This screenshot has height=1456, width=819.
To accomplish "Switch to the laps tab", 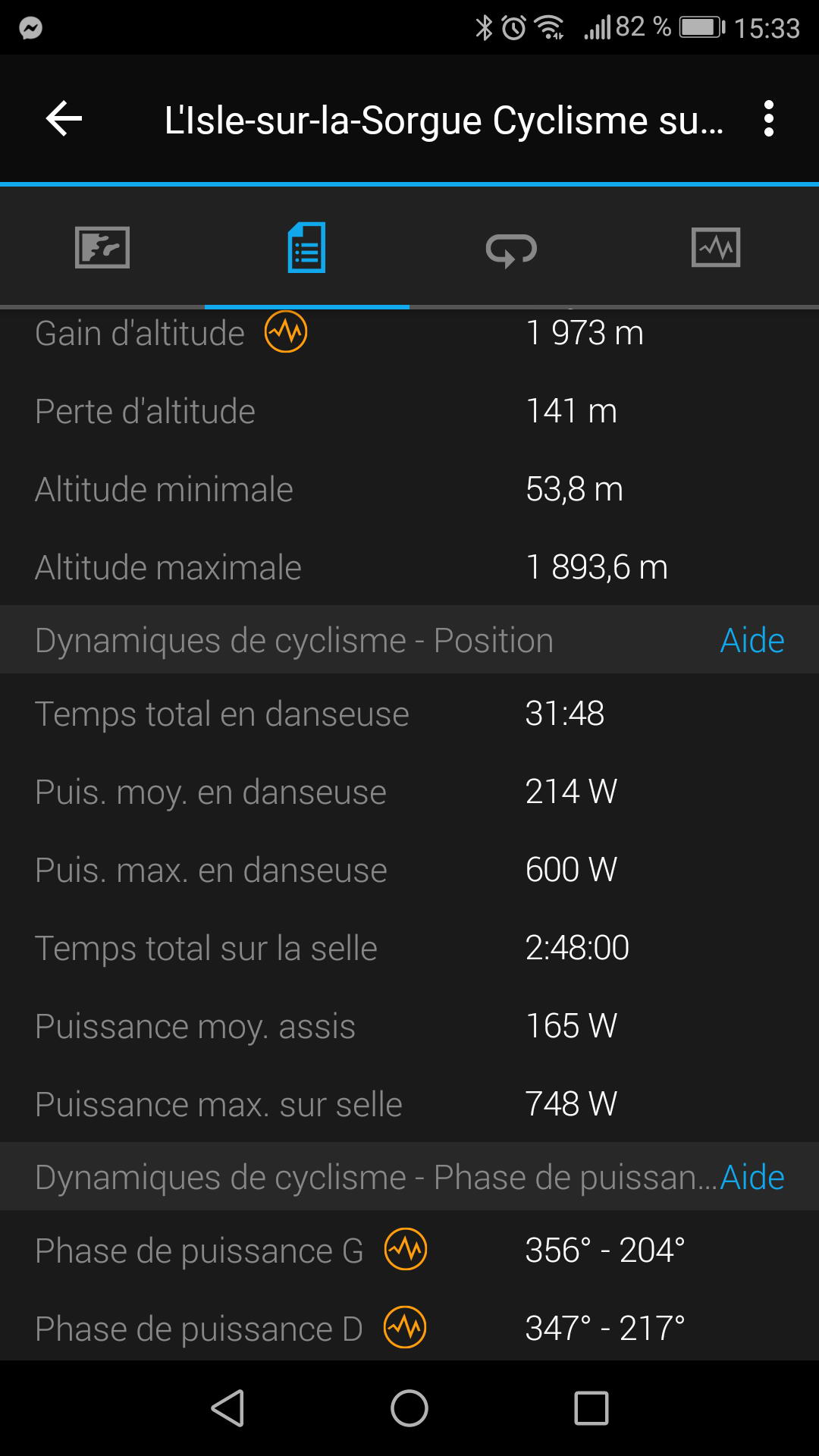I will 511,249.
